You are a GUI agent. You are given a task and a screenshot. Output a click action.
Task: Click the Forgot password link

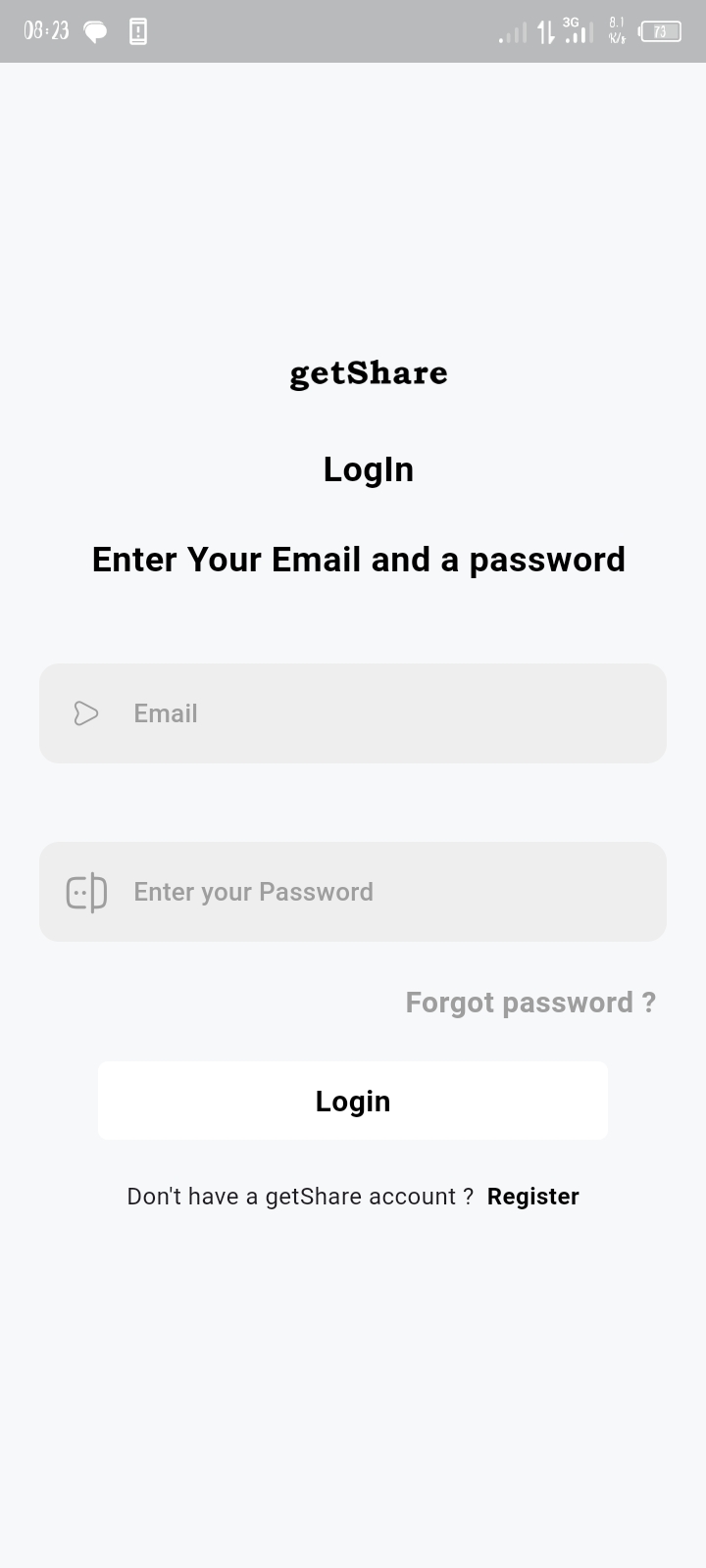(x=530, y=1002)
